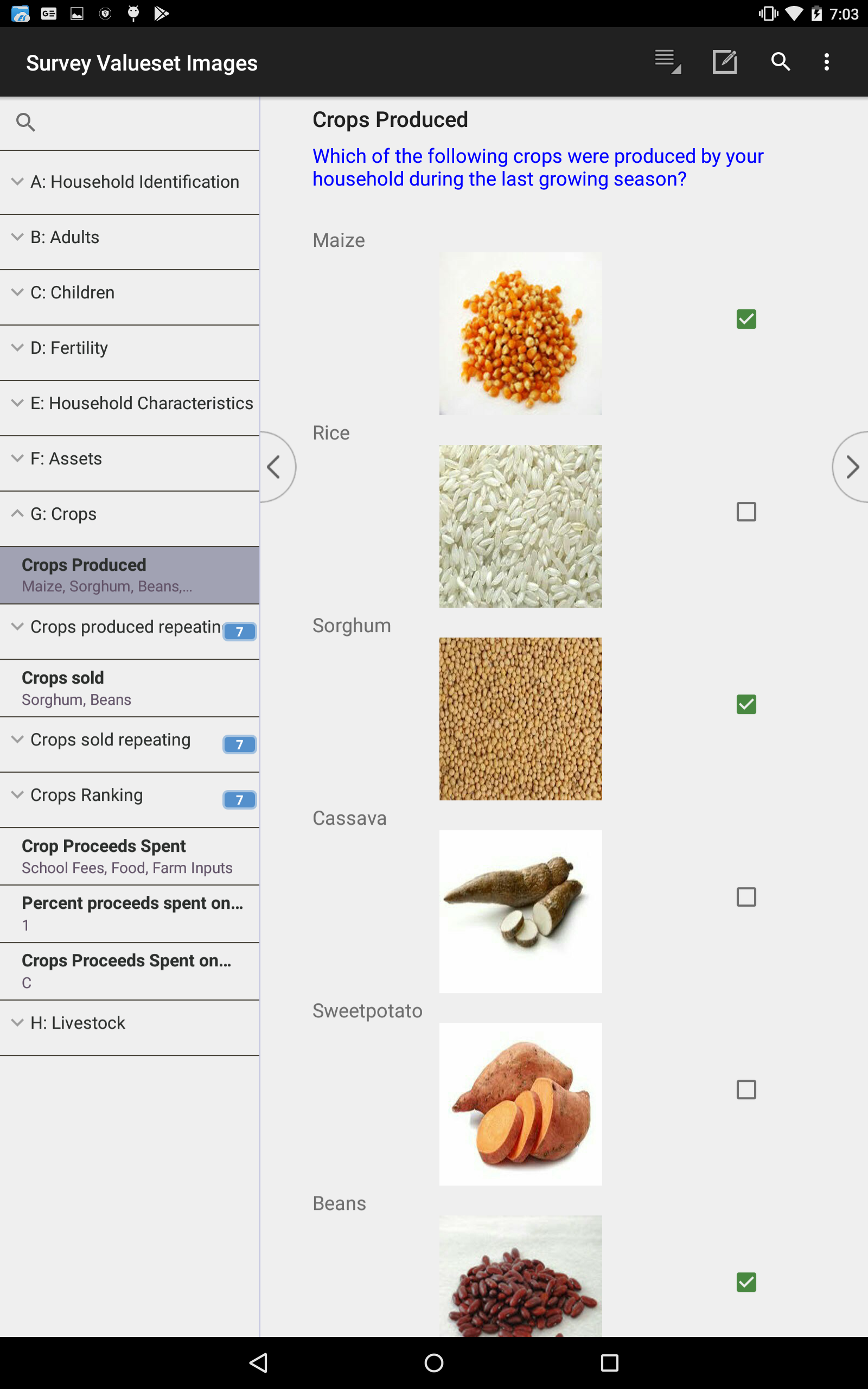Deselect the Beans checkbox
The height and width of the screenshot is (1389, 868).
point(746,1282)
